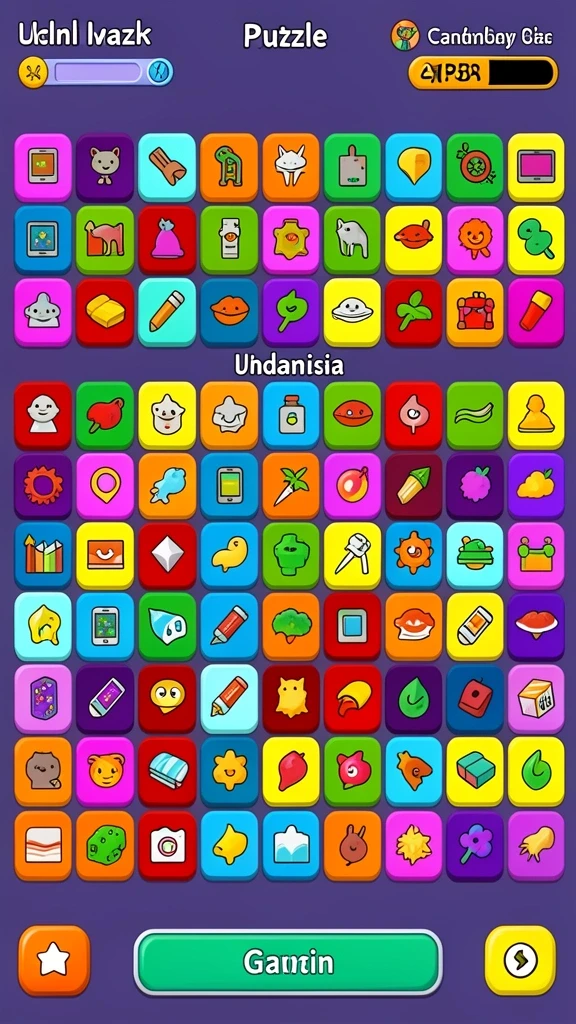The height and width of the screenshot is (1024, 576).
Task: Open the orange star button
Action: [x=54, y=960]
